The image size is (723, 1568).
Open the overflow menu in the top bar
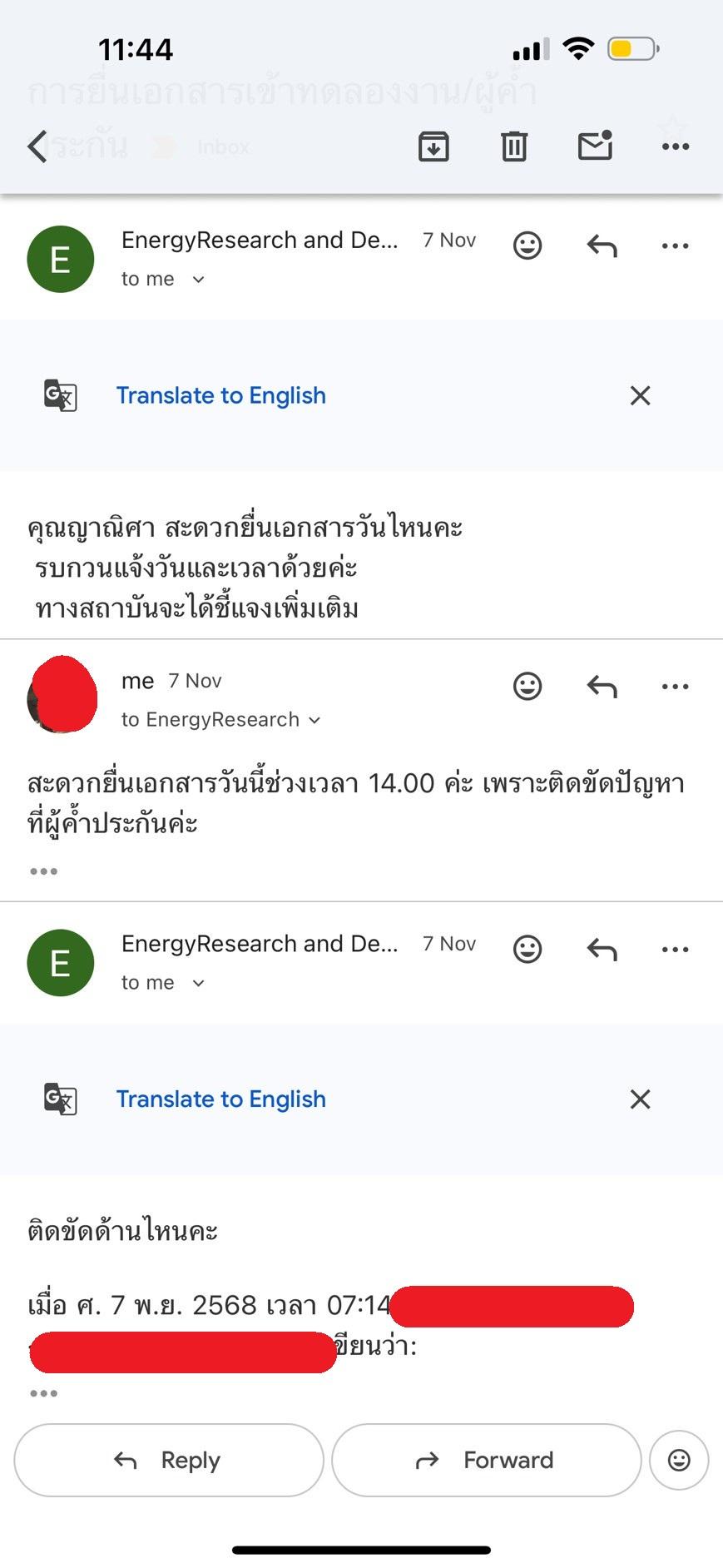[675, 146]
